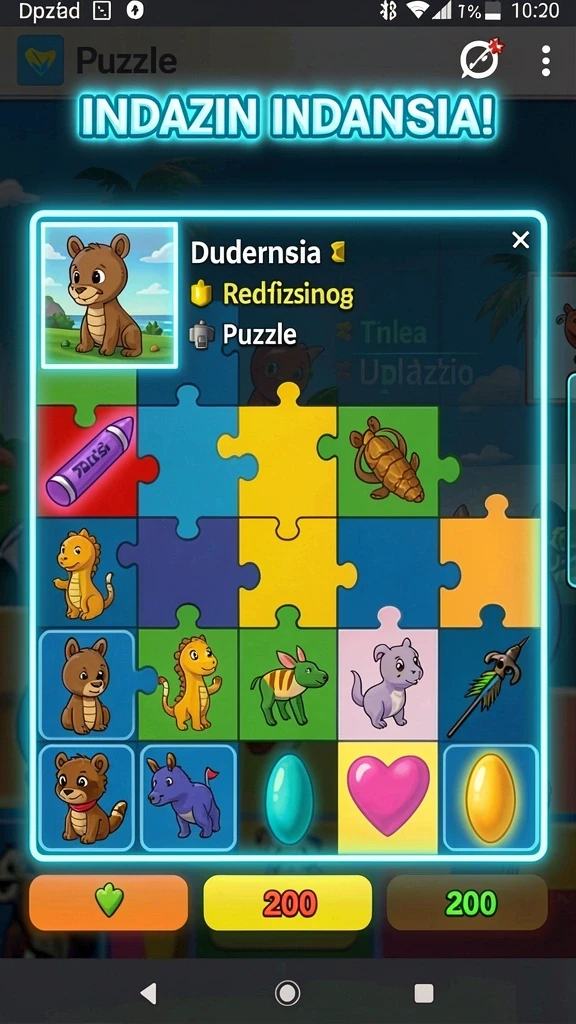Select the purple rhino tile
The height and width of the screenshot is (1024, 576).
click(x=187, y=797)
